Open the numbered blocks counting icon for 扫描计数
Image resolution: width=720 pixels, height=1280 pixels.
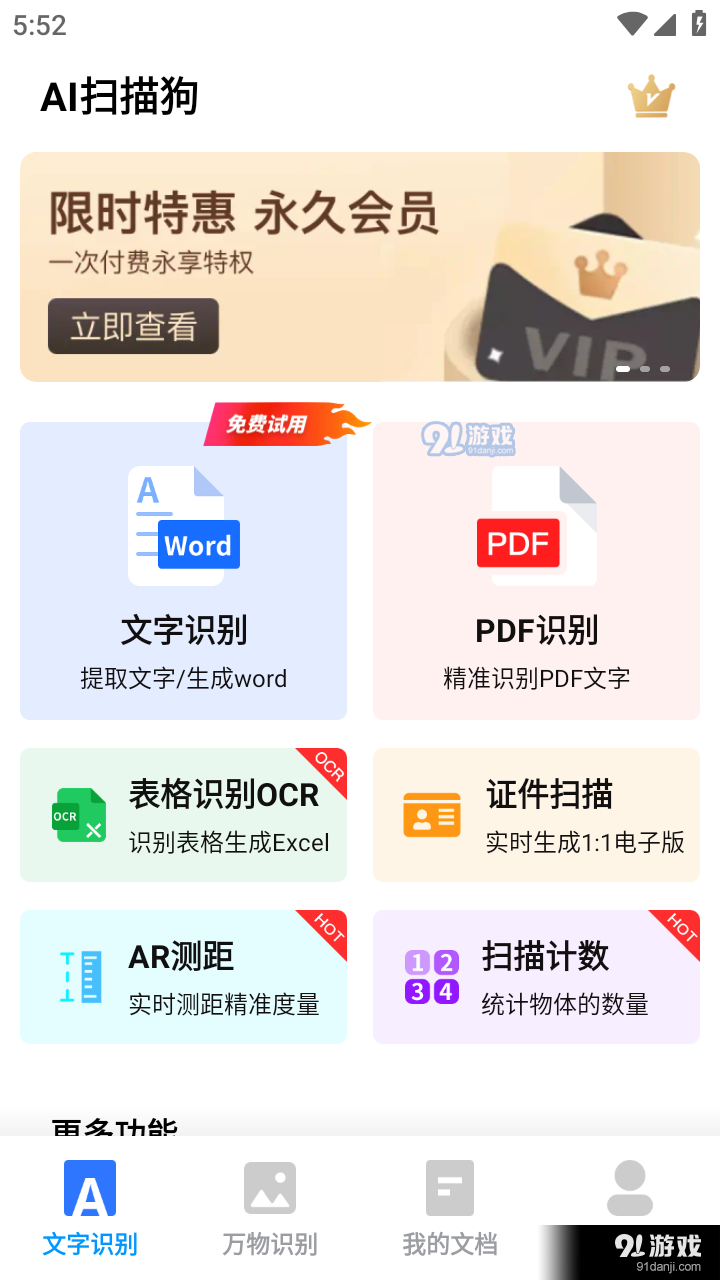[x=430, y=976]
